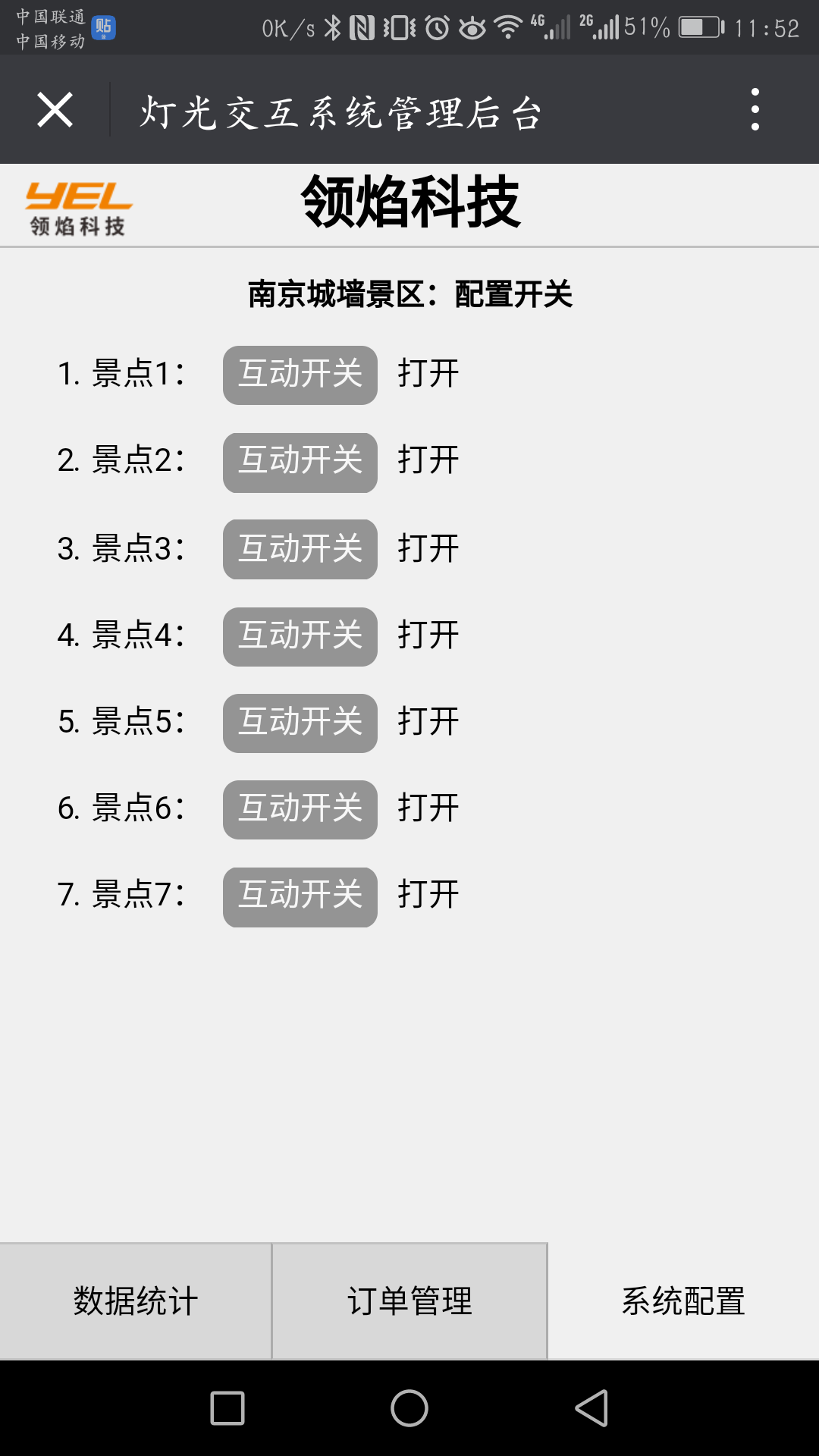Screen dimensions: 819x1456
Task: Switch to the 数据统计 tab
Action: [136, 1301]
